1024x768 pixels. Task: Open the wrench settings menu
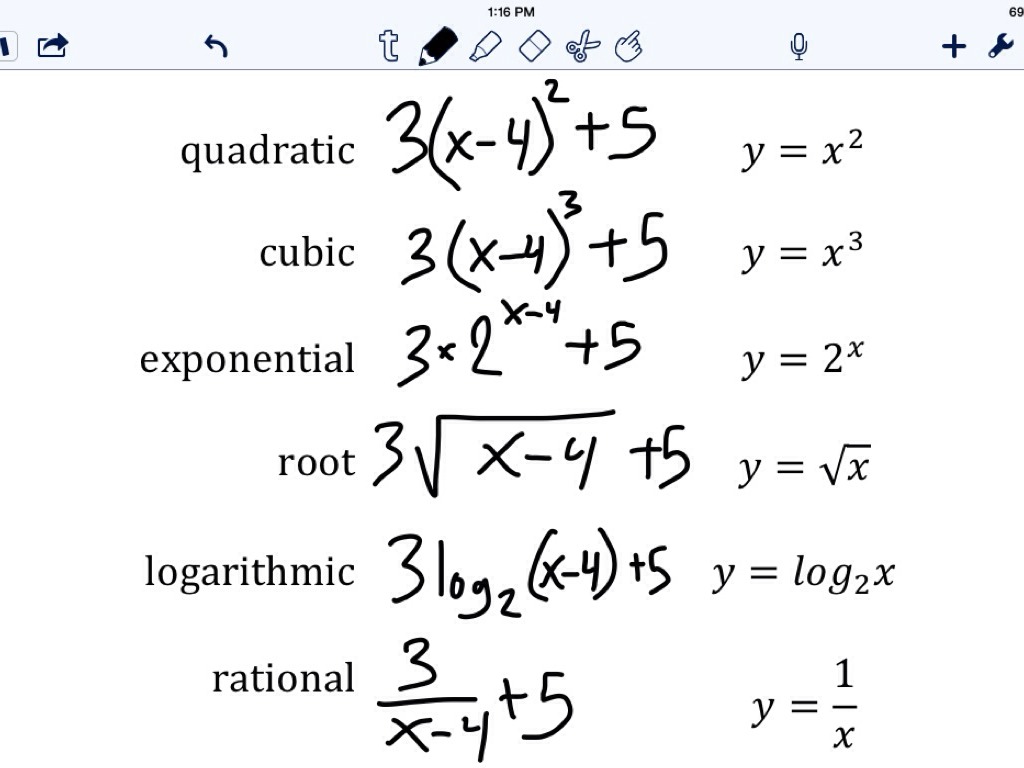coord(1000,45)
